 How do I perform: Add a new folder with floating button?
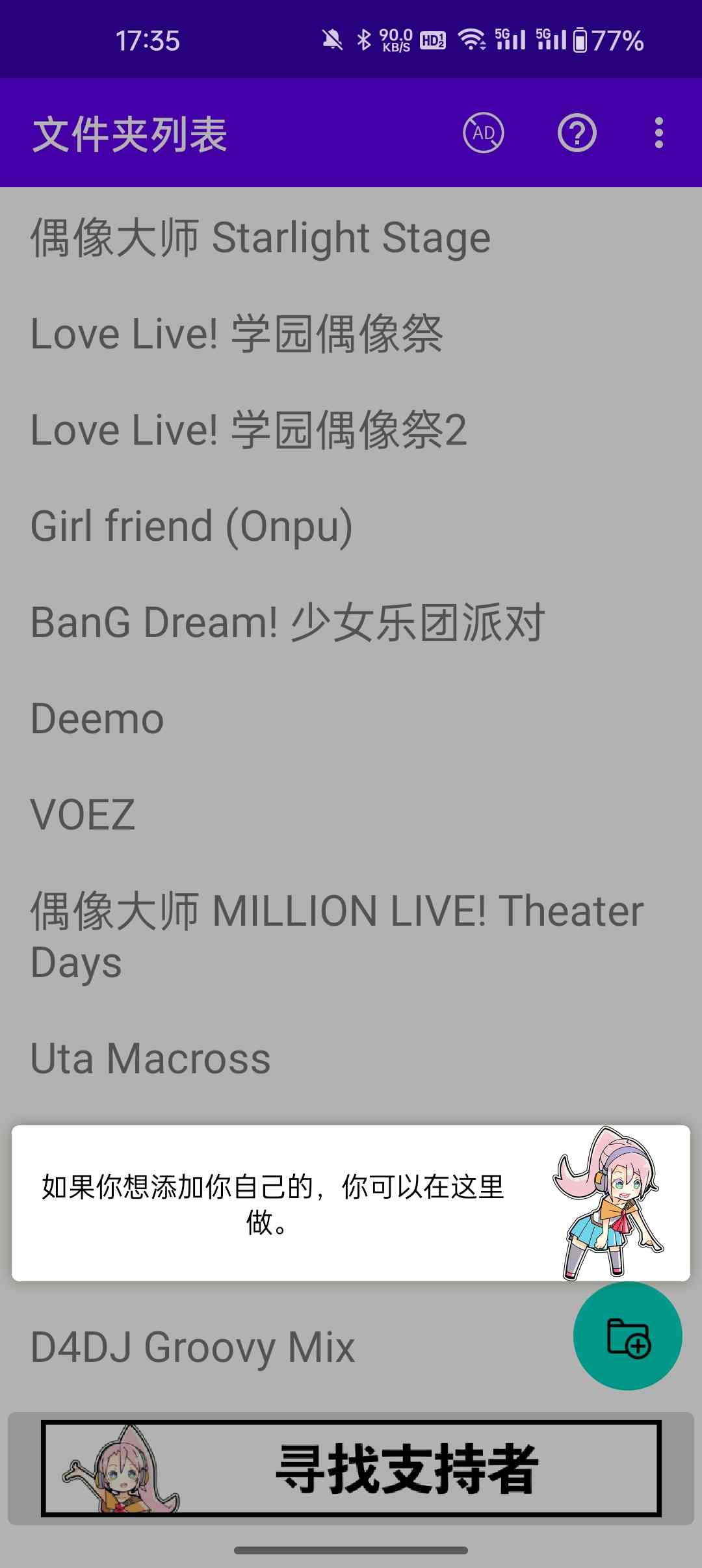tap(627, 1337)
